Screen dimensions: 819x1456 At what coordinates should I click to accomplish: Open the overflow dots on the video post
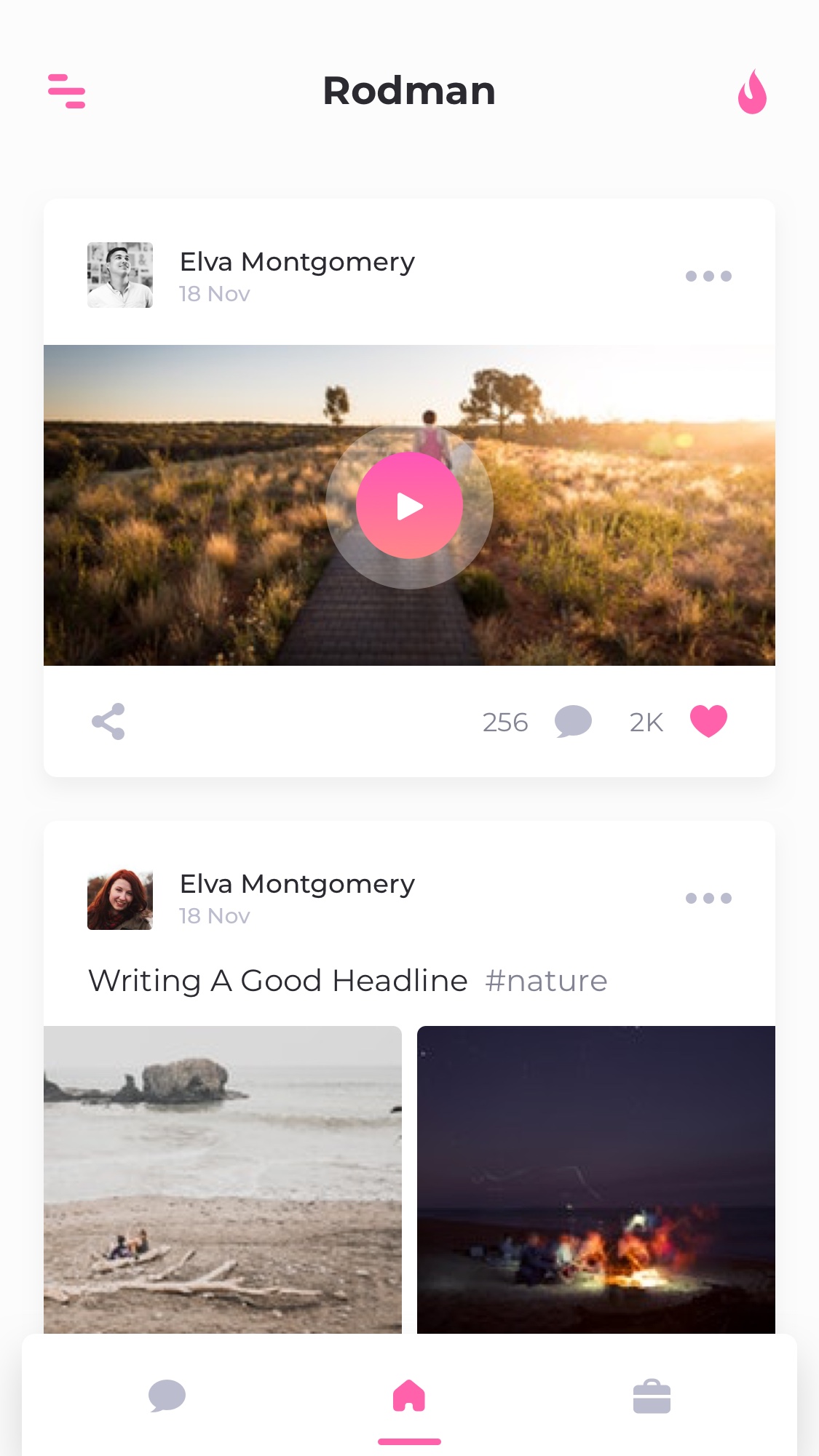click(708, 276)
